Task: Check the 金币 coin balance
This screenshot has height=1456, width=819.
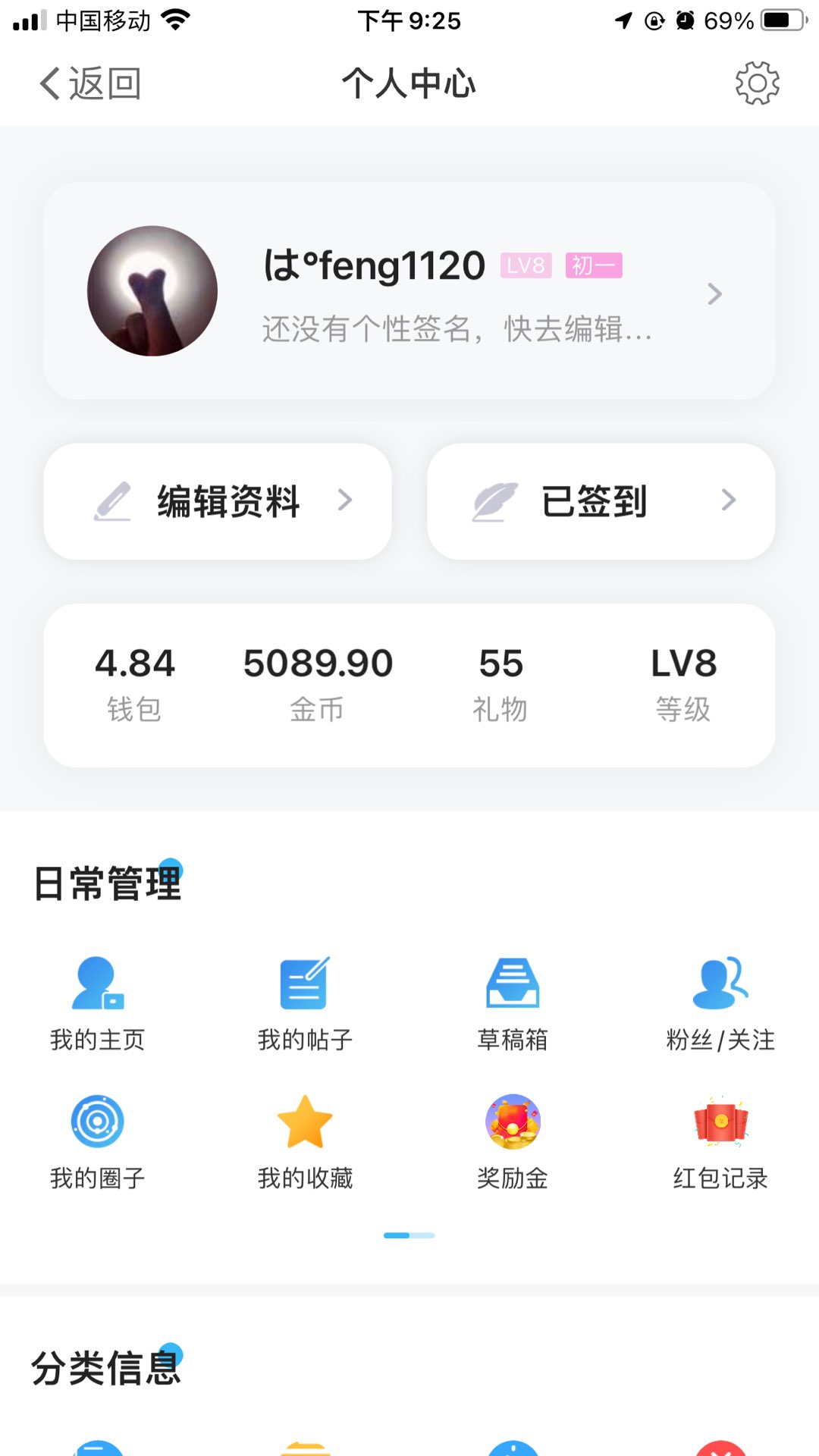Action: 318,684
